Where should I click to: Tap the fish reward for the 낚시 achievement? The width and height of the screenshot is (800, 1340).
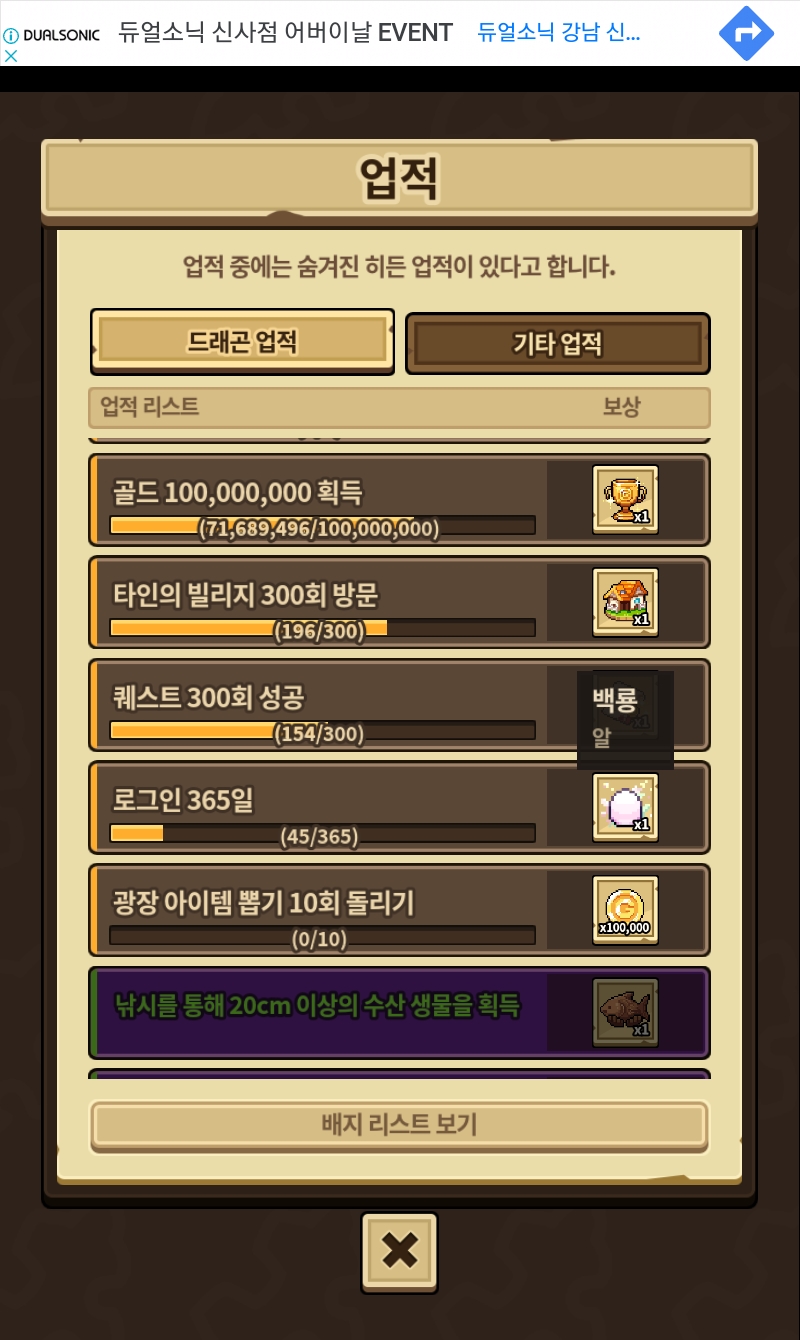coord(625,1012)
